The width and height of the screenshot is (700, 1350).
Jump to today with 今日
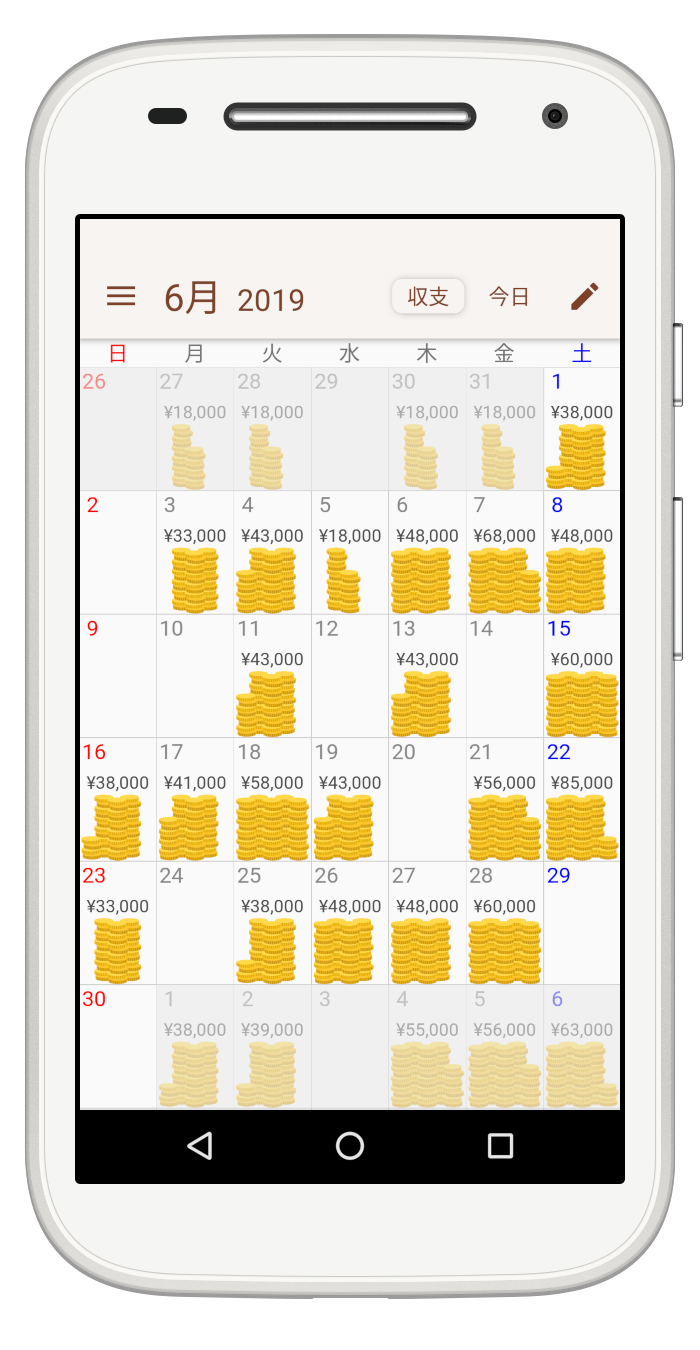click(509, 296)
